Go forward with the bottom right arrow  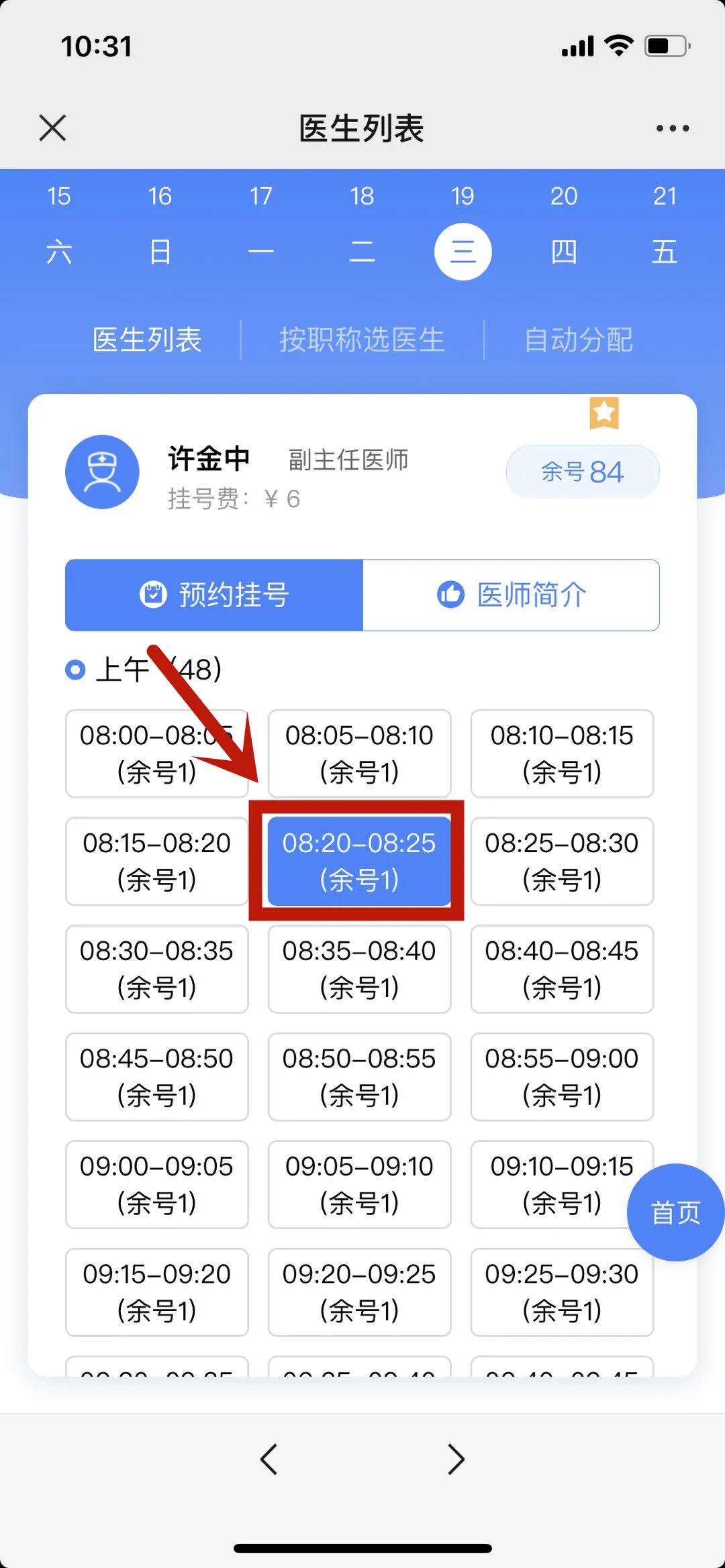[x=456, y=1459]
